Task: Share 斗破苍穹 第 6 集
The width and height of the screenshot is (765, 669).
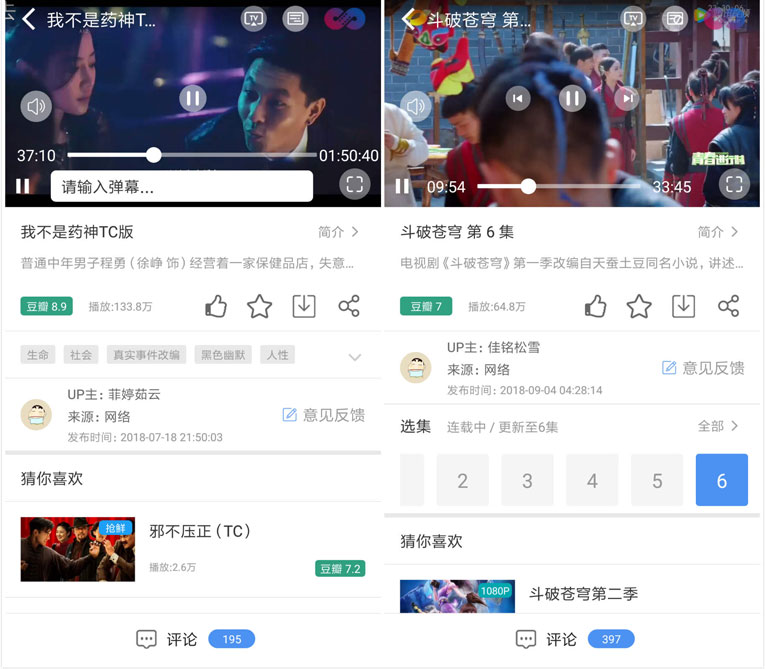Action: [729, 307]
